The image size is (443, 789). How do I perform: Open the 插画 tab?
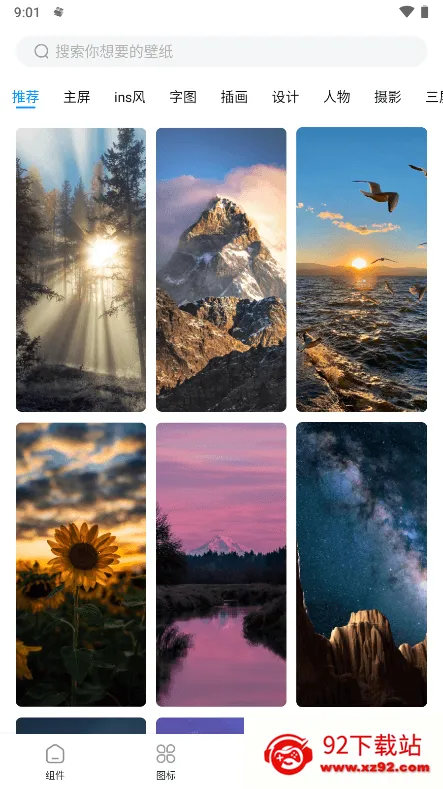(234, 97)
